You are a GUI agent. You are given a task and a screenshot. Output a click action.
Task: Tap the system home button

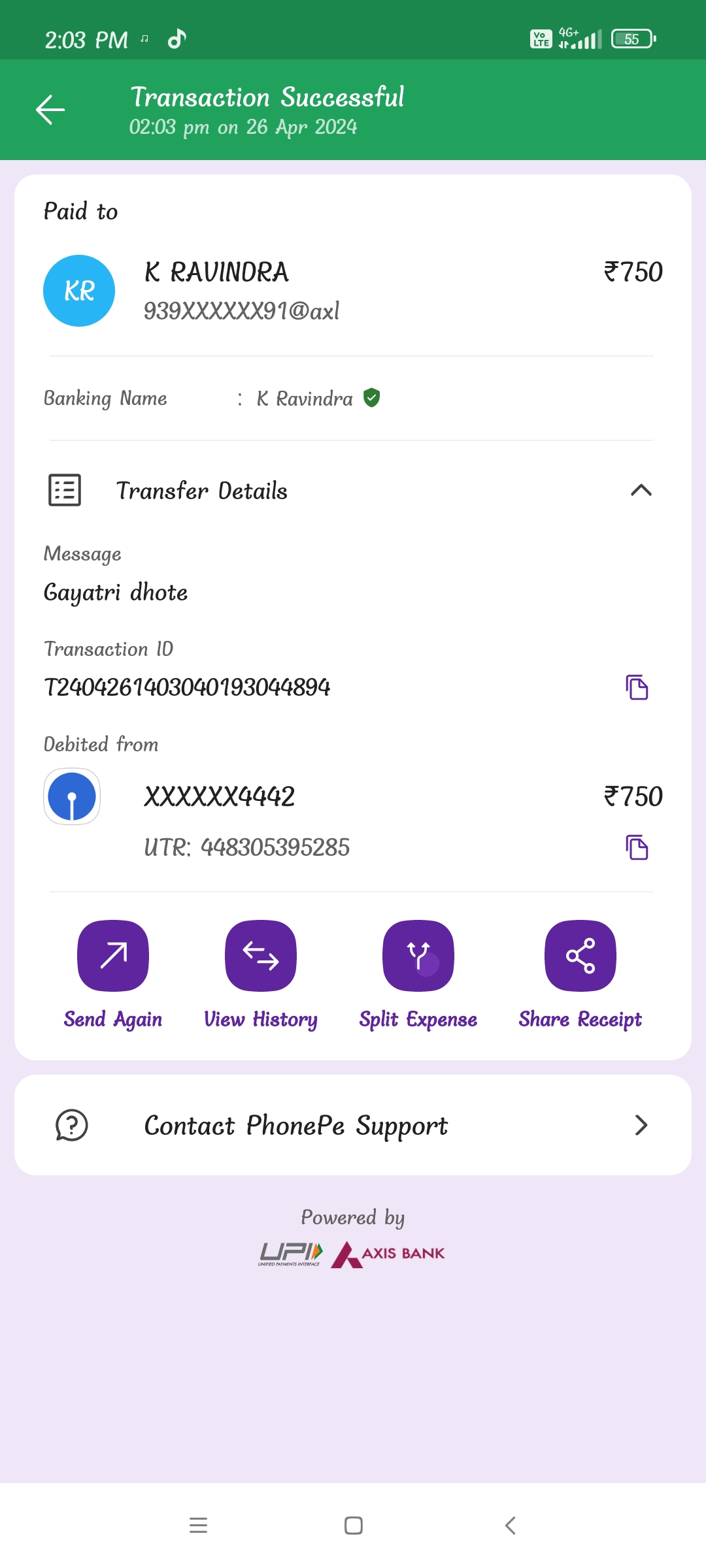pos(353,1526)
